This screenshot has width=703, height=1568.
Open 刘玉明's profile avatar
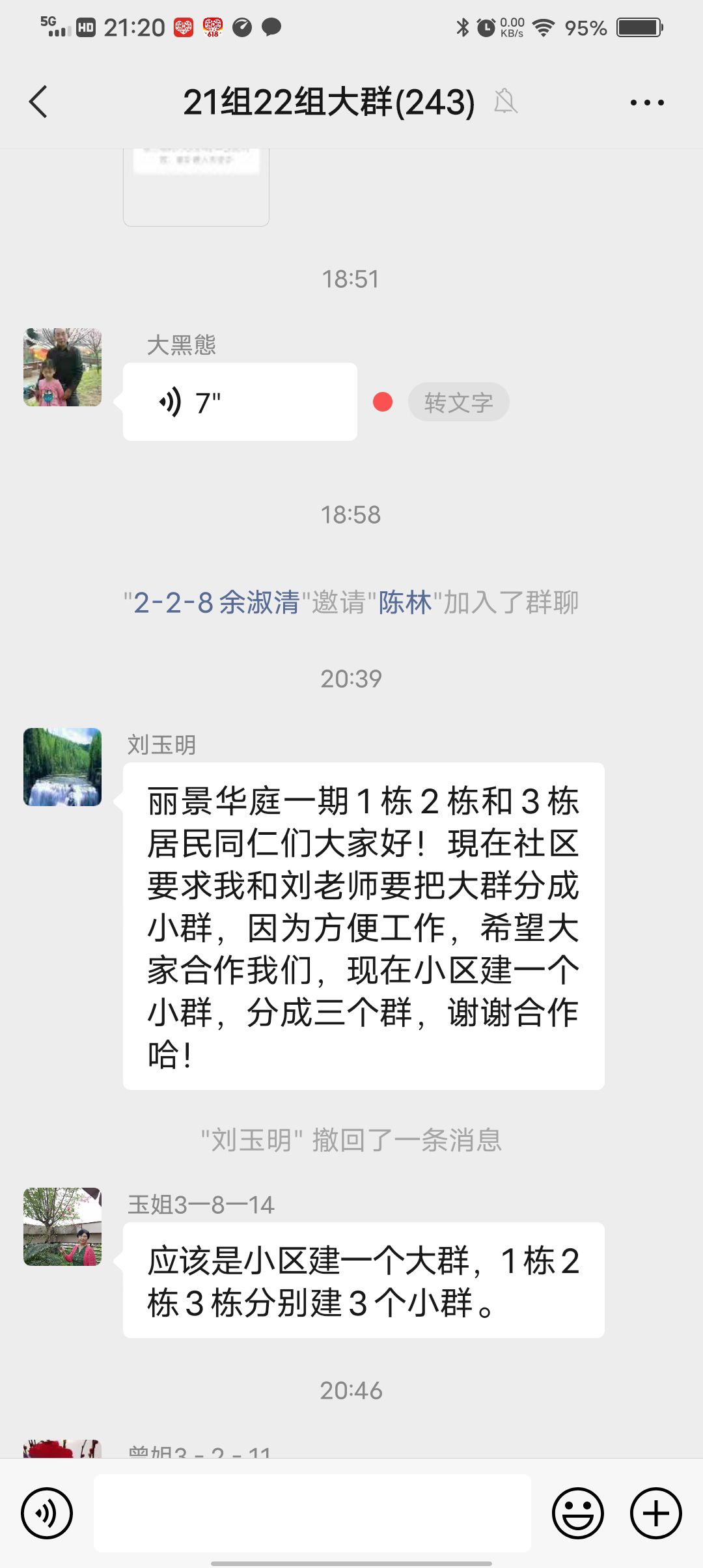point(62,767)
